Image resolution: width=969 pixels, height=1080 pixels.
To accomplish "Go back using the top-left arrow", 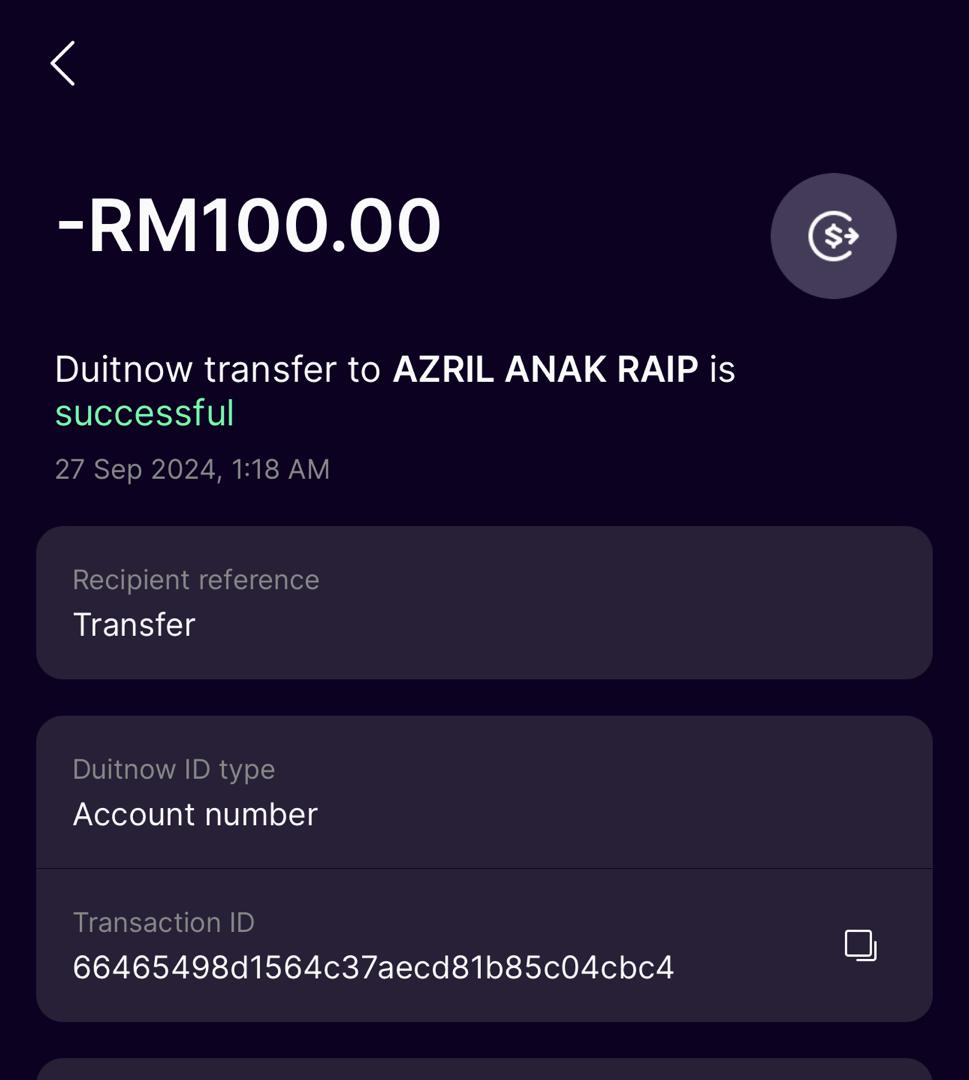I will click(63, 64).
